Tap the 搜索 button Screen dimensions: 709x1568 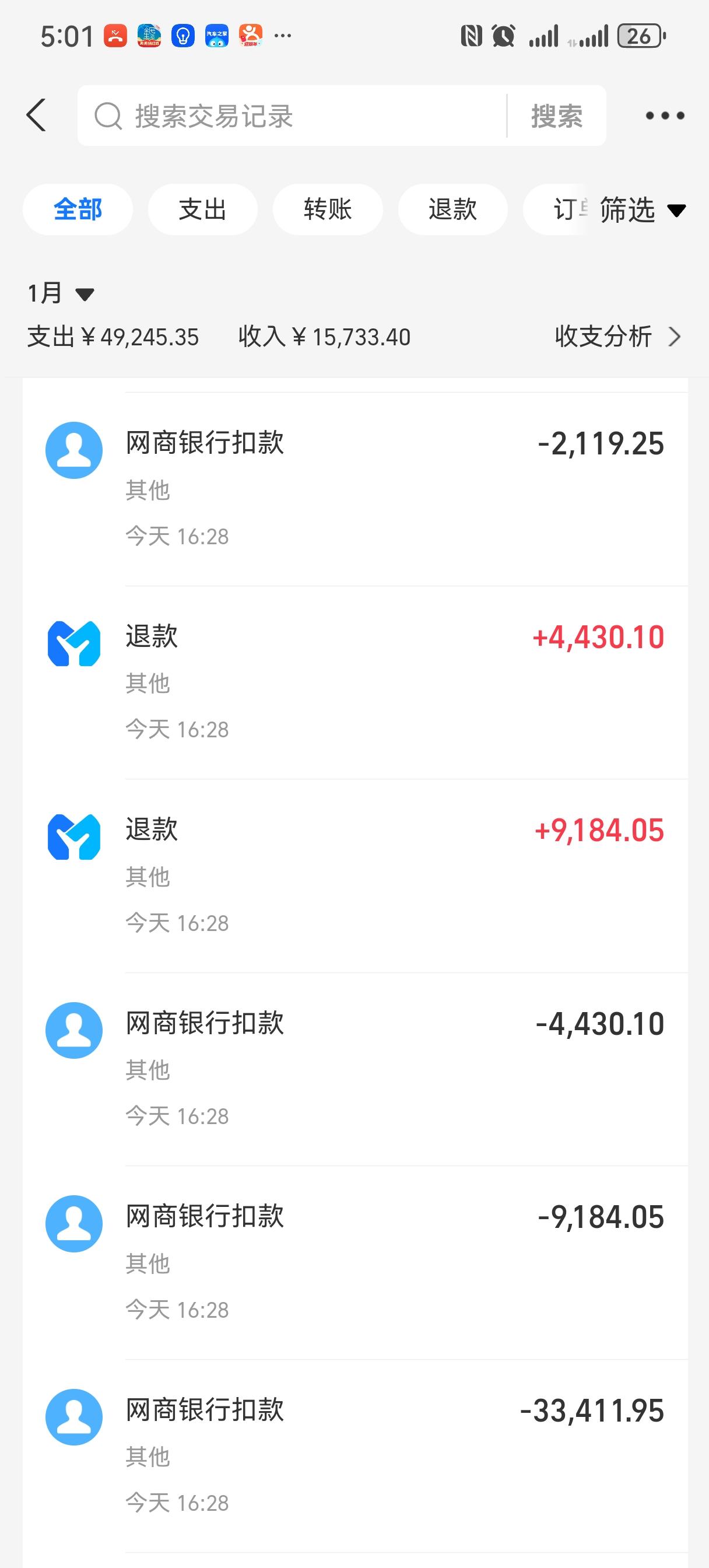pyautogui.click(x=556, y=116)
